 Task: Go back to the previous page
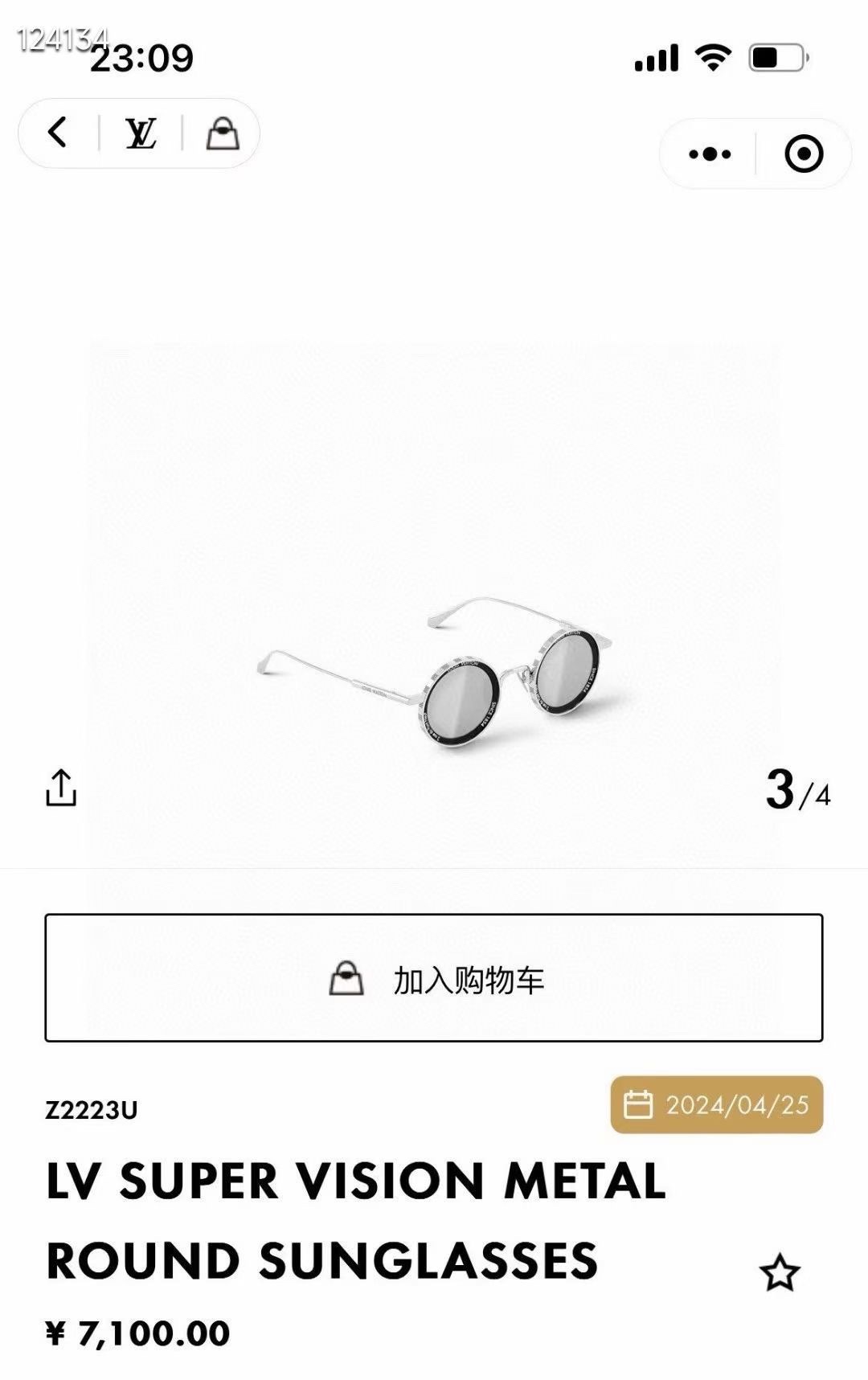pos(58,133)
